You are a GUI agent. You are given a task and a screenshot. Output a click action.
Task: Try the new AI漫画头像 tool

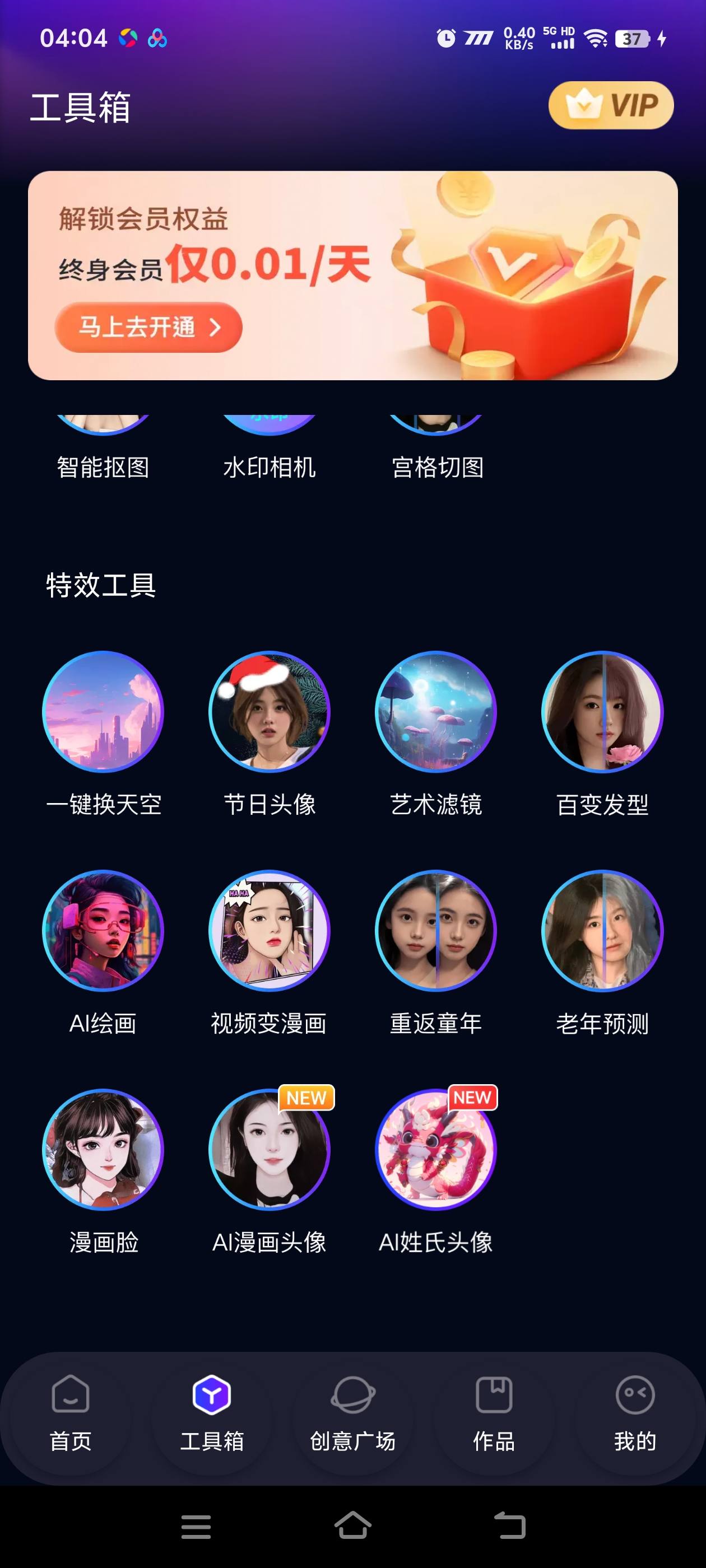[x=270, y=1149]
